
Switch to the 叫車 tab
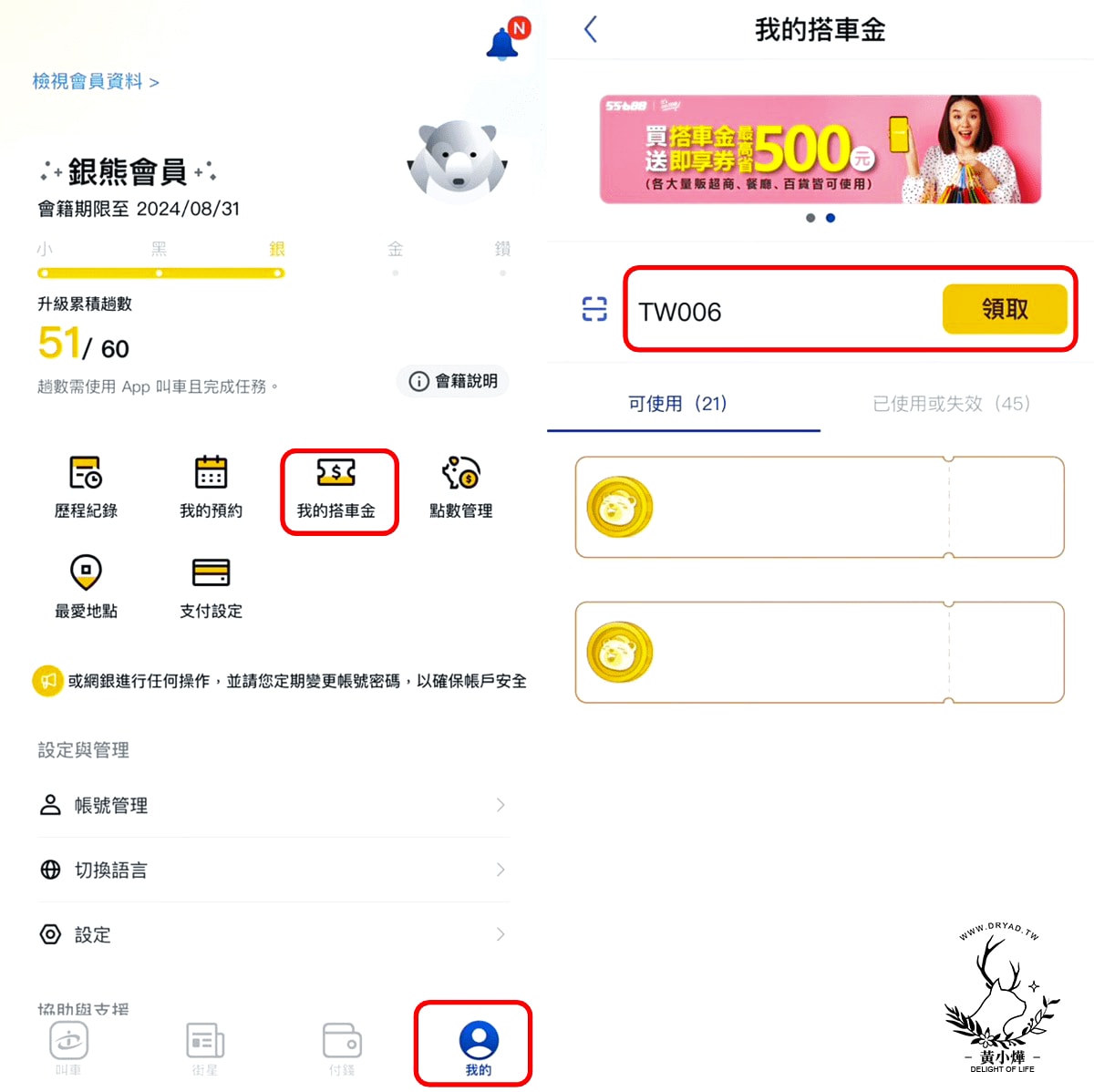click(x=68, y=1046)
